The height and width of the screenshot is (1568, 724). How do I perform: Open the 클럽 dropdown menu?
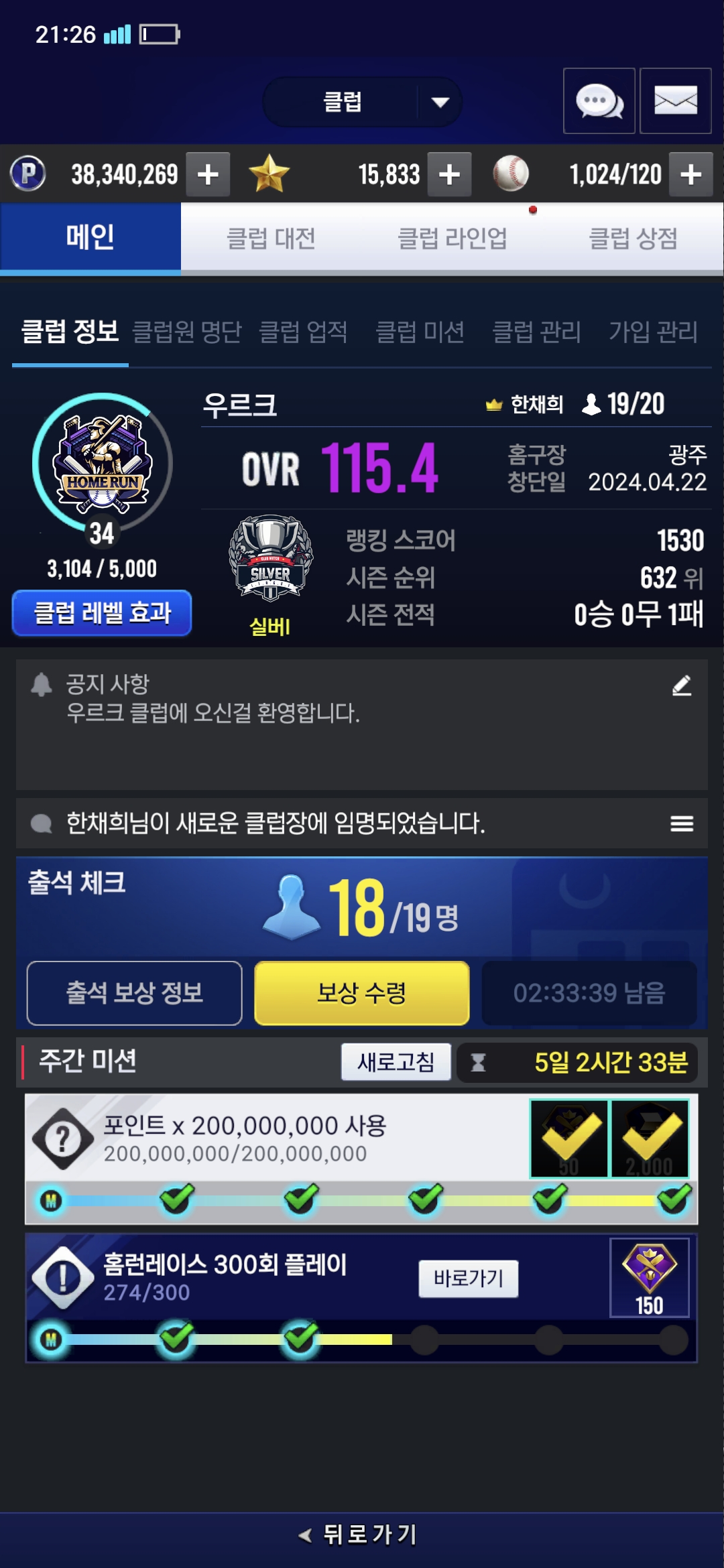[363, 102]
